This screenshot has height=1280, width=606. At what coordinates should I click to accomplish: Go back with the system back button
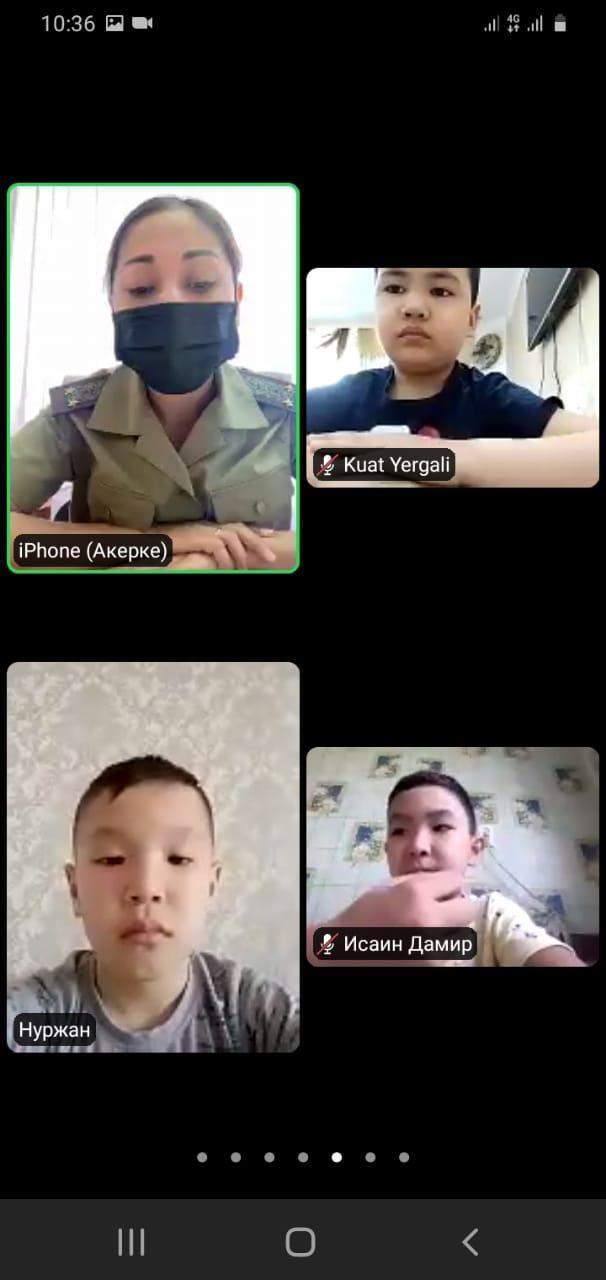click(x=470, y=1242)
